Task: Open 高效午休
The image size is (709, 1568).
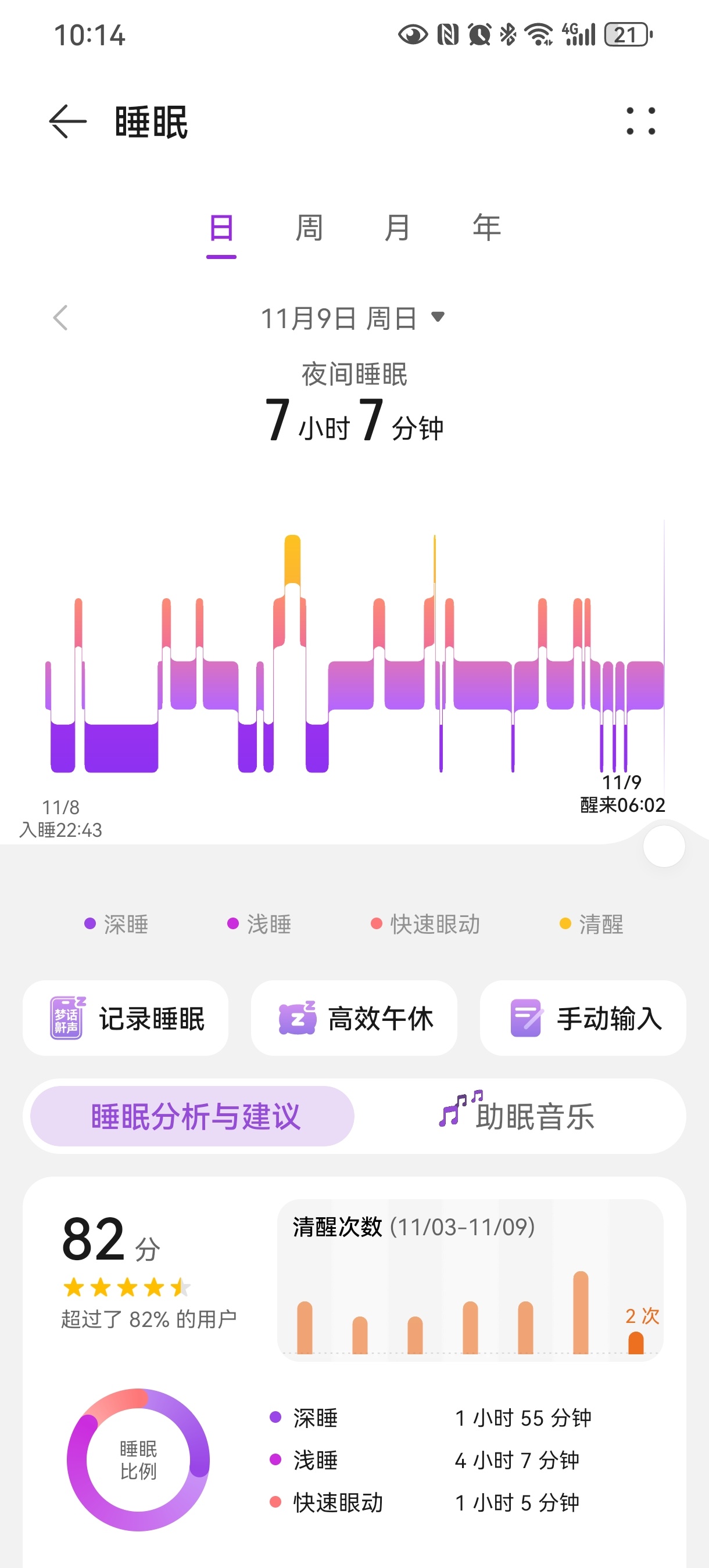Action: (x=354, y=1017)
